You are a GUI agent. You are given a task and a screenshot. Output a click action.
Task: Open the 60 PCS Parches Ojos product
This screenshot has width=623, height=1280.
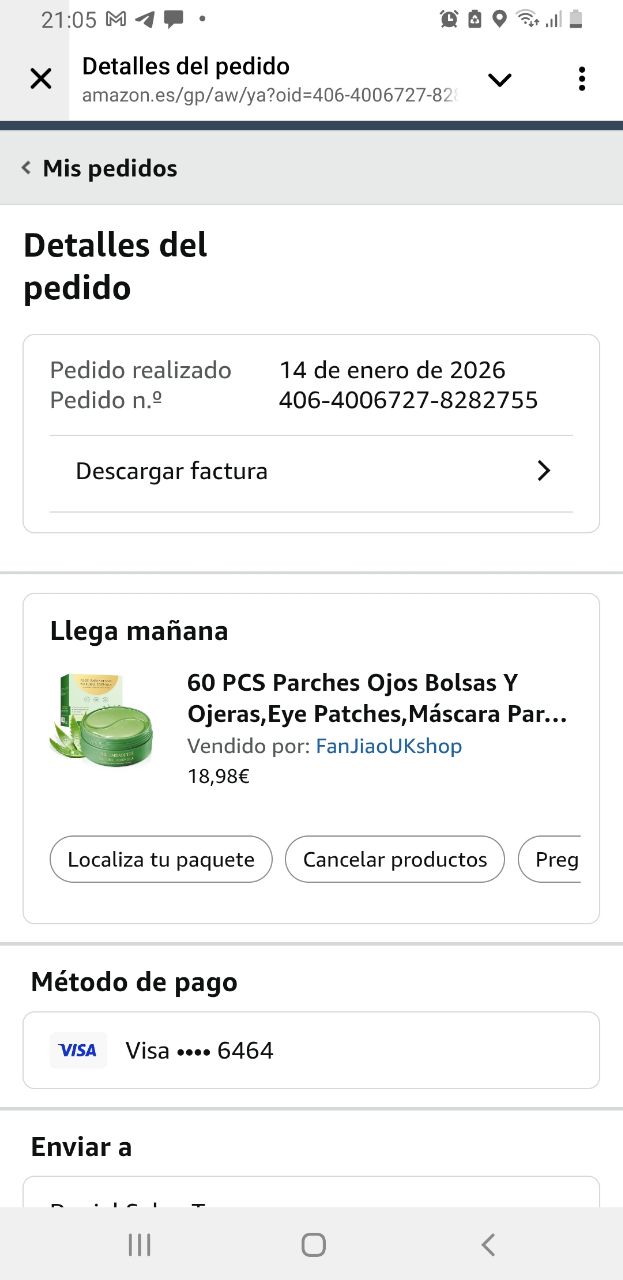(377, 699)
